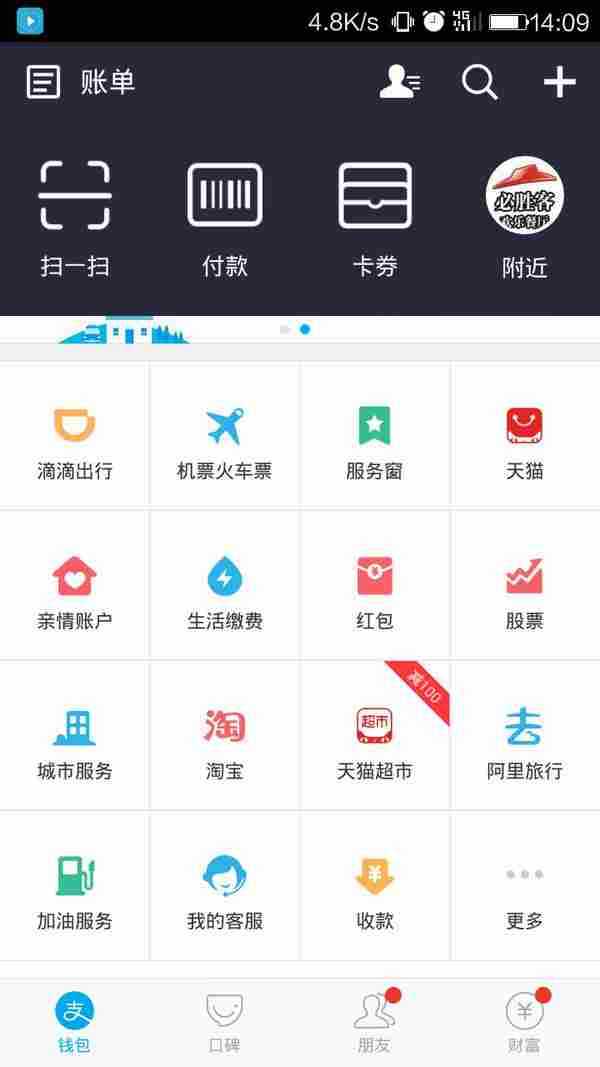Switch to the 财富 tab
600x1067 pixels.
pyautogui.click(x=525, y=1023)
